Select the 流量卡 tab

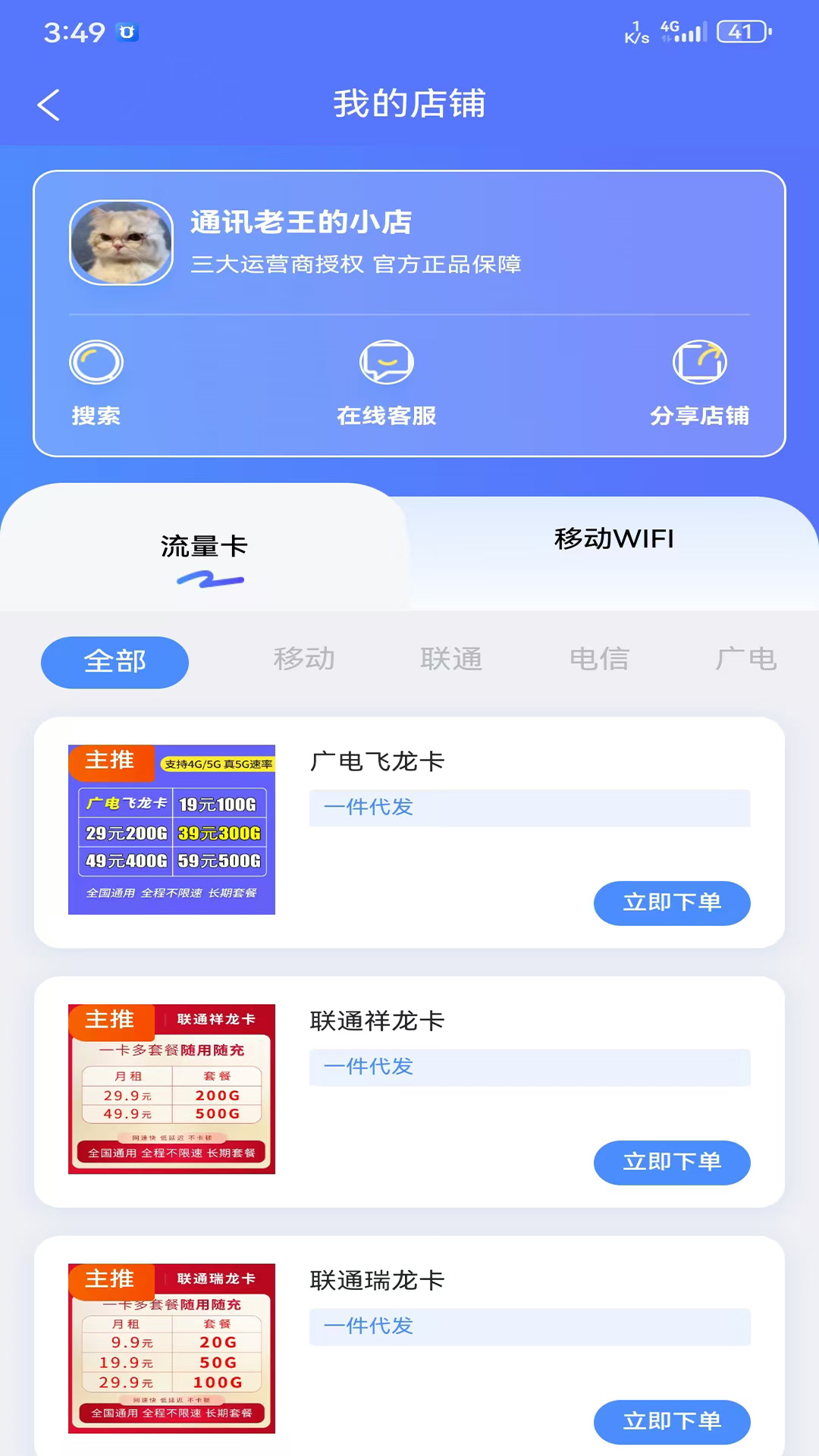point(204,547)
